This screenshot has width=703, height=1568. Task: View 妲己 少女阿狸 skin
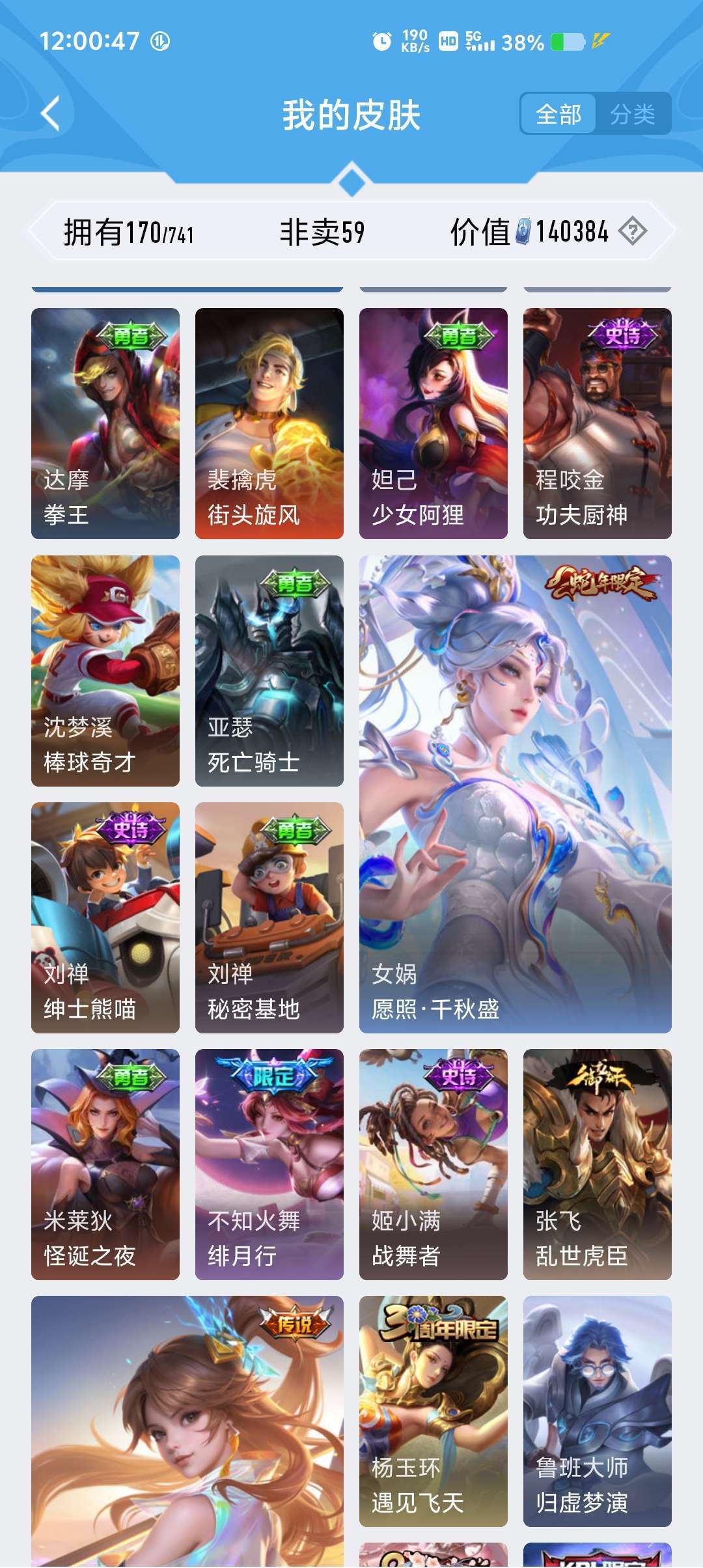coord(434,423)
